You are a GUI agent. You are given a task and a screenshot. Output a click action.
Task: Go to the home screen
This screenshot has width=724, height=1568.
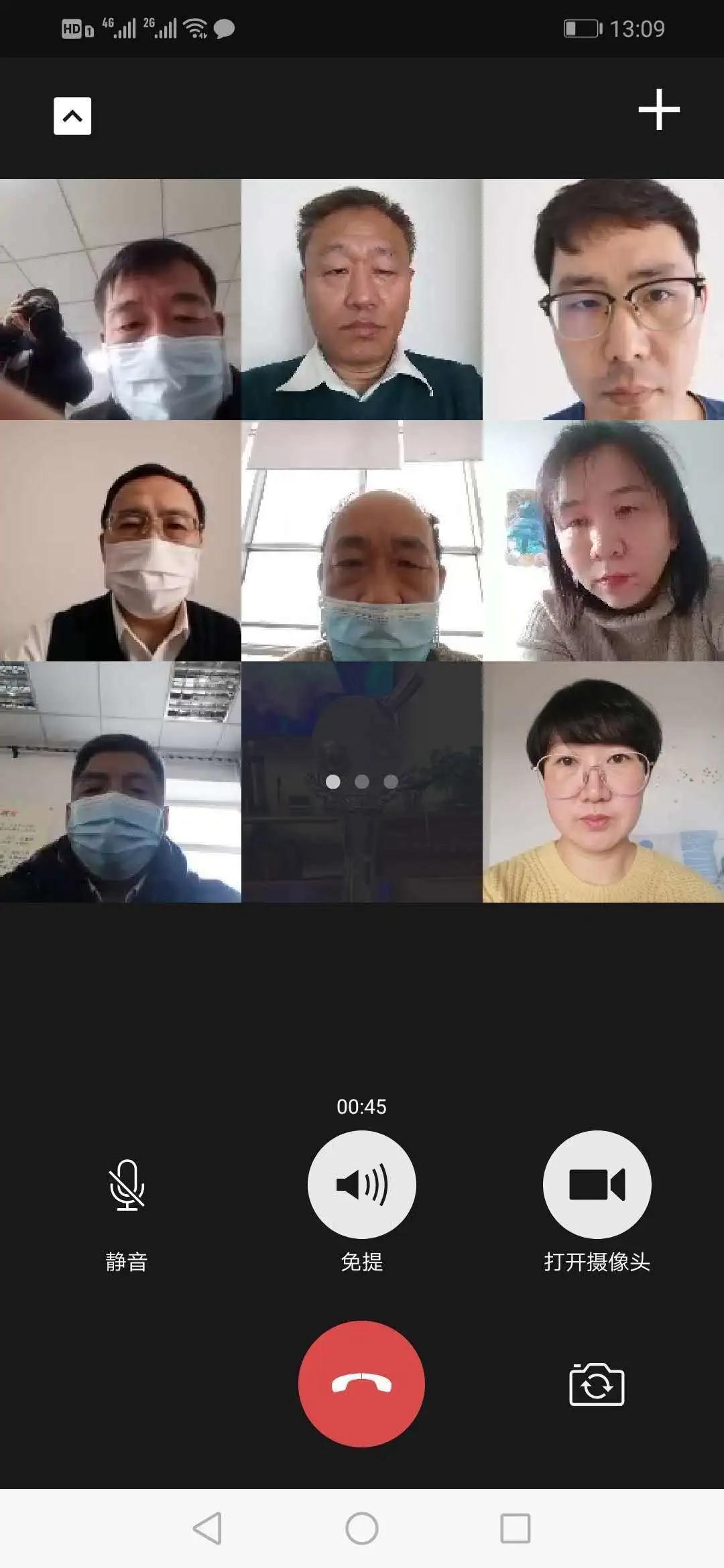coord(361,1528)
